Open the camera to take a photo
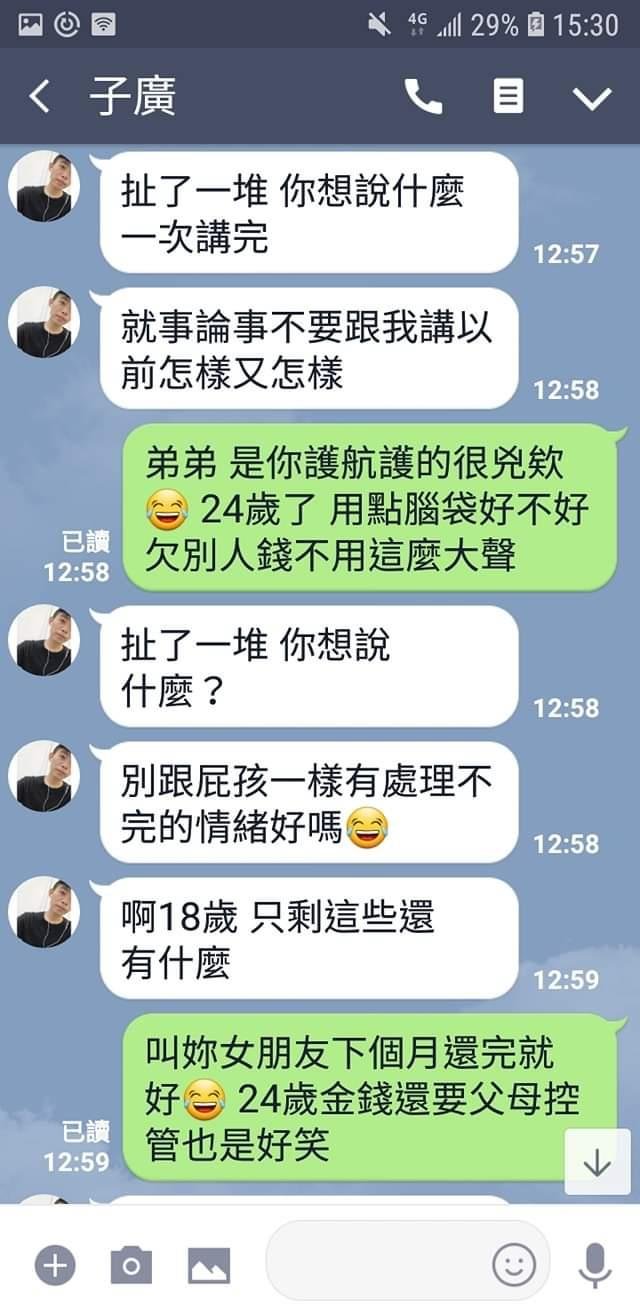The image size is (640, 1315). click(131, 1266)
